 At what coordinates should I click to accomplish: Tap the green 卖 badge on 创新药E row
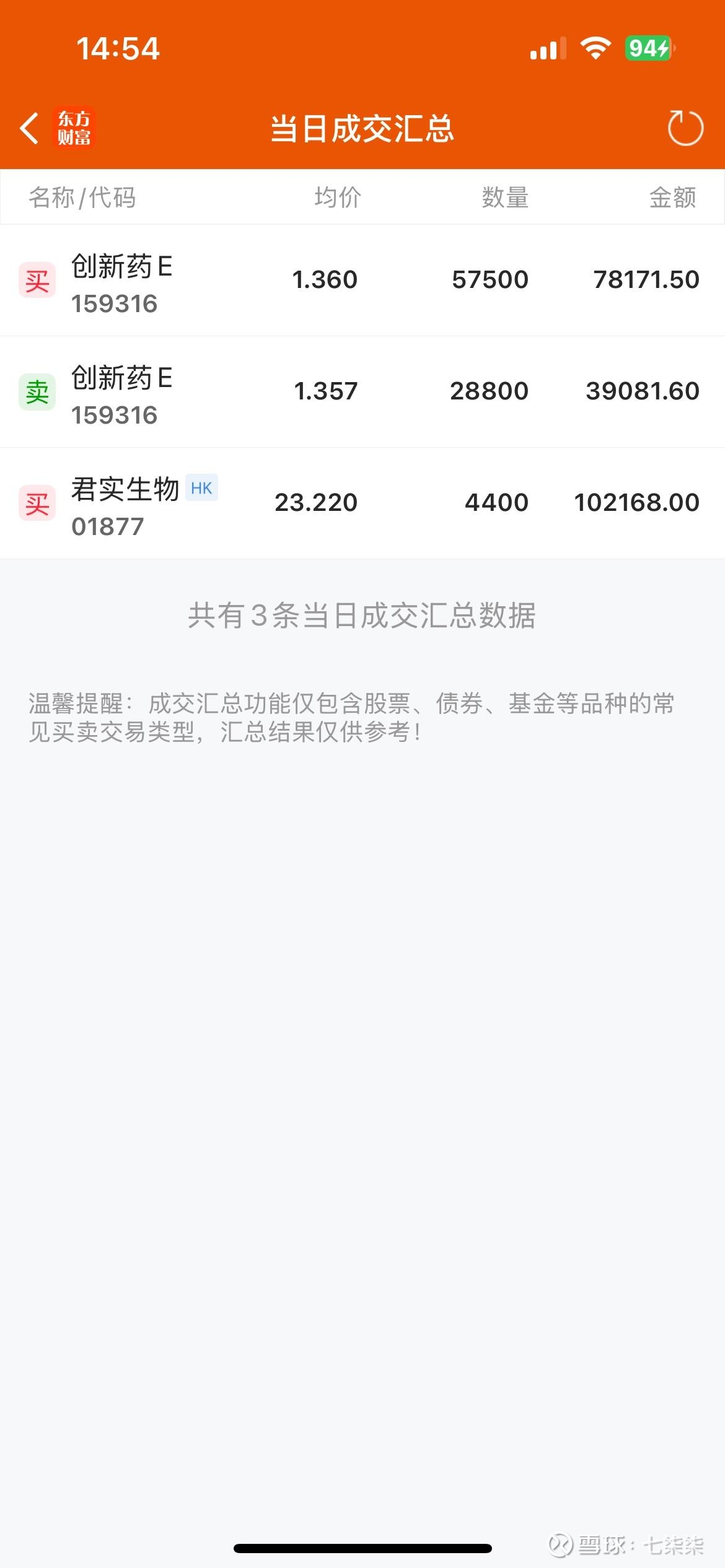(x=36, y=390)
